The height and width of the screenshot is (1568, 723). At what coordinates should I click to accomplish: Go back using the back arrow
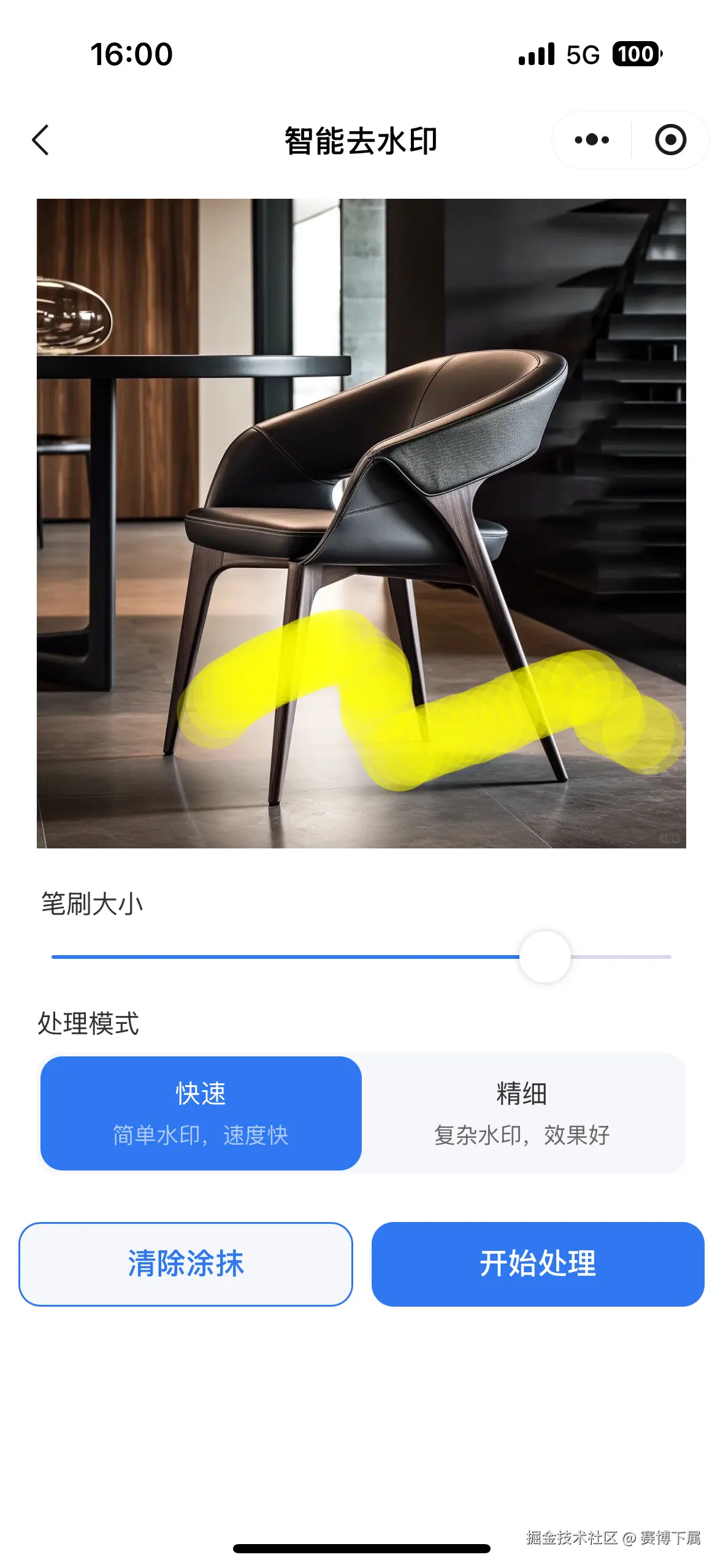[x=40, y=140]
